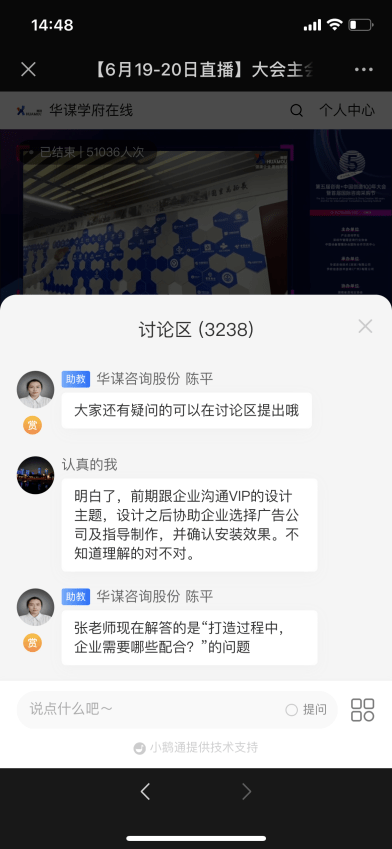Select the 提问 radio option
Screen dimensions: 392x849
306,710
